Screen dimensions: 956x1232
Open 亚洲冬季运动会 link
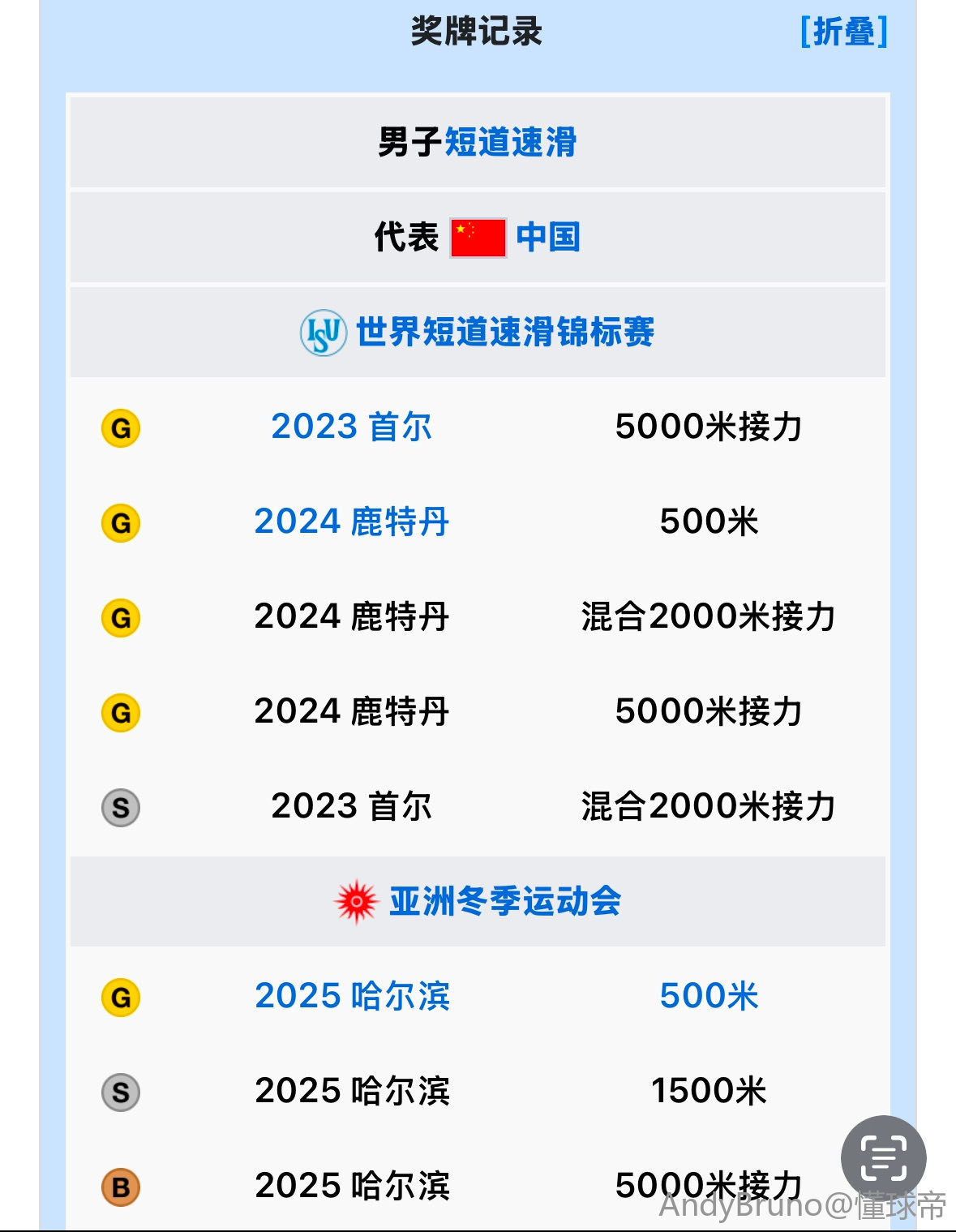pyautogui.click(x=504, y=901)
